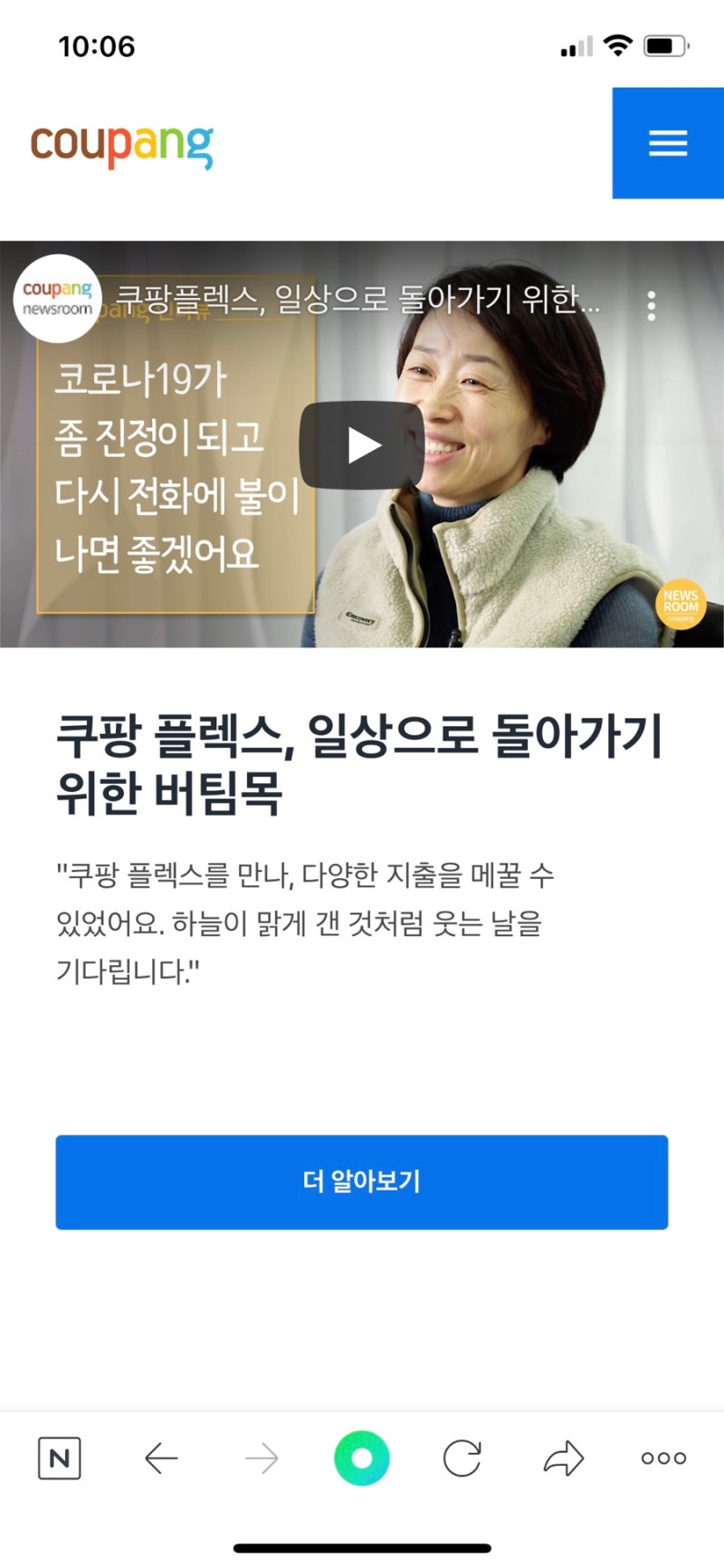This screenshot has width=724, height=1568.
Task: Reload the current page
Action: (462, 1458)
